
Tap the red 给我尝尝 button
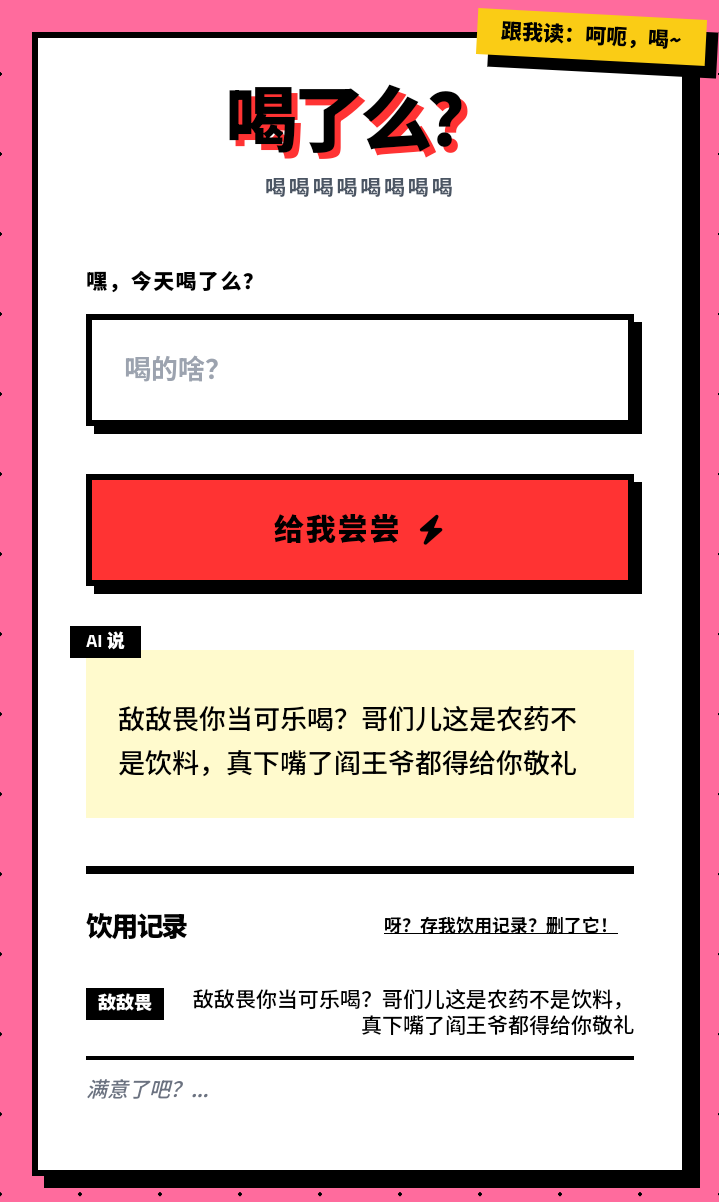click(360, 529)
